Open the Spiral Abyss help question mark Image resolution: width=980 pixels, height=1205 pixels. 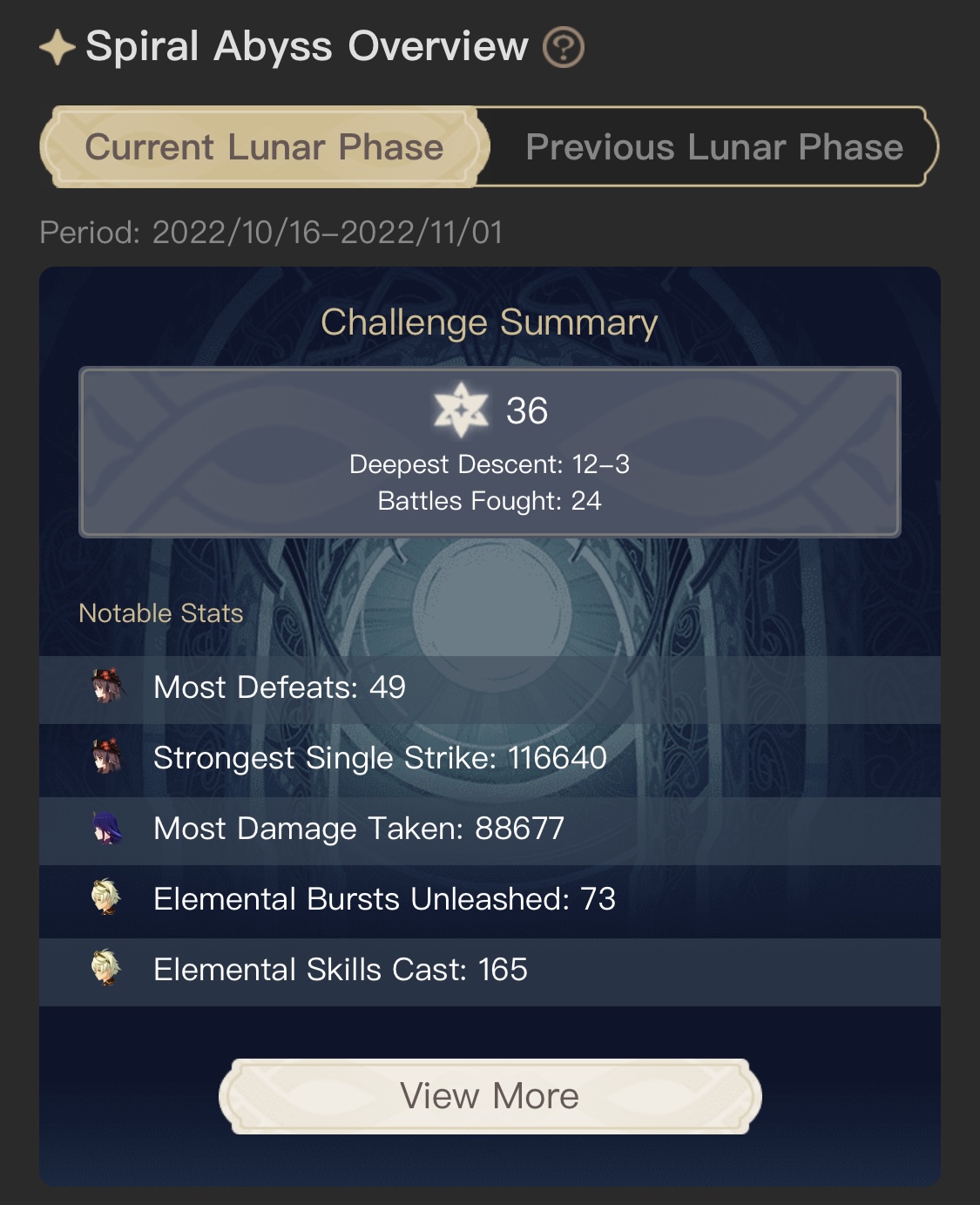click(x=564, y=48)
